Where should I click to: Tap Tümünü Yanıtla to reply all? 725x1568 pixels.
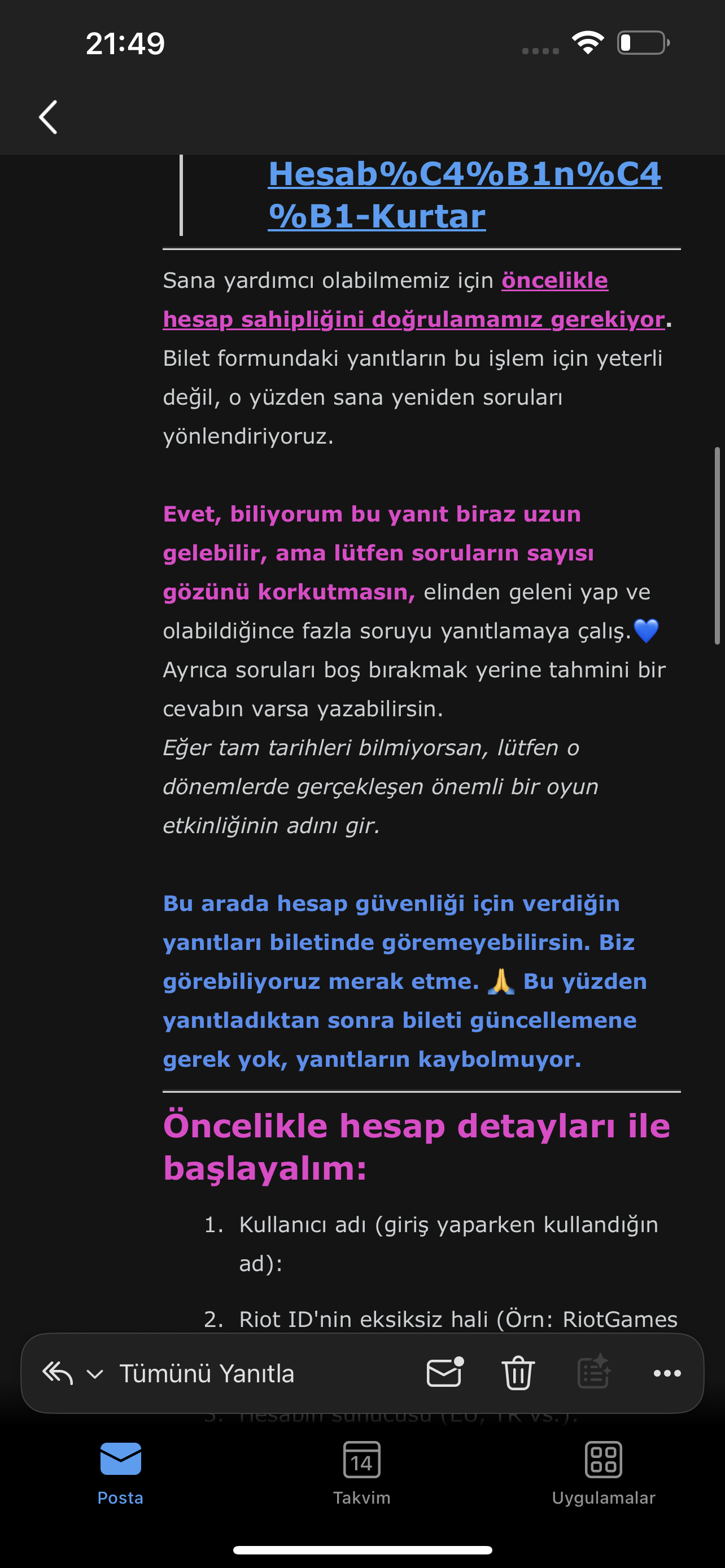(207, 1373)
